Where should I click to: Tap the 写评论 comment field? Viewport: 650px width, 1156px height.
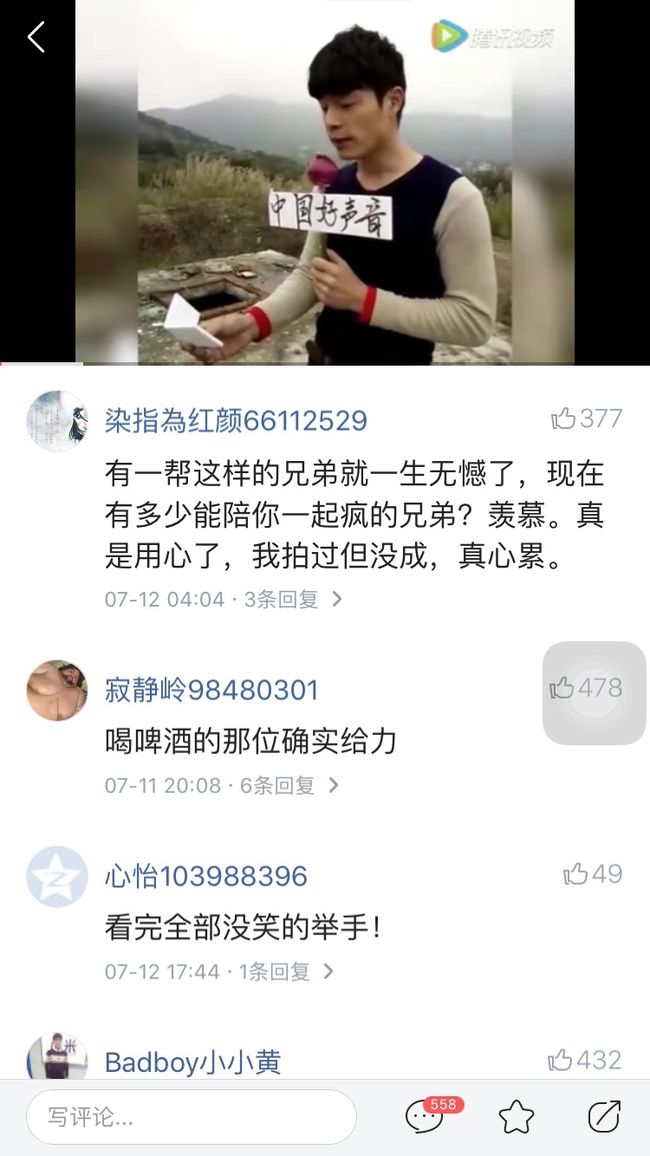click(191, 1117)
